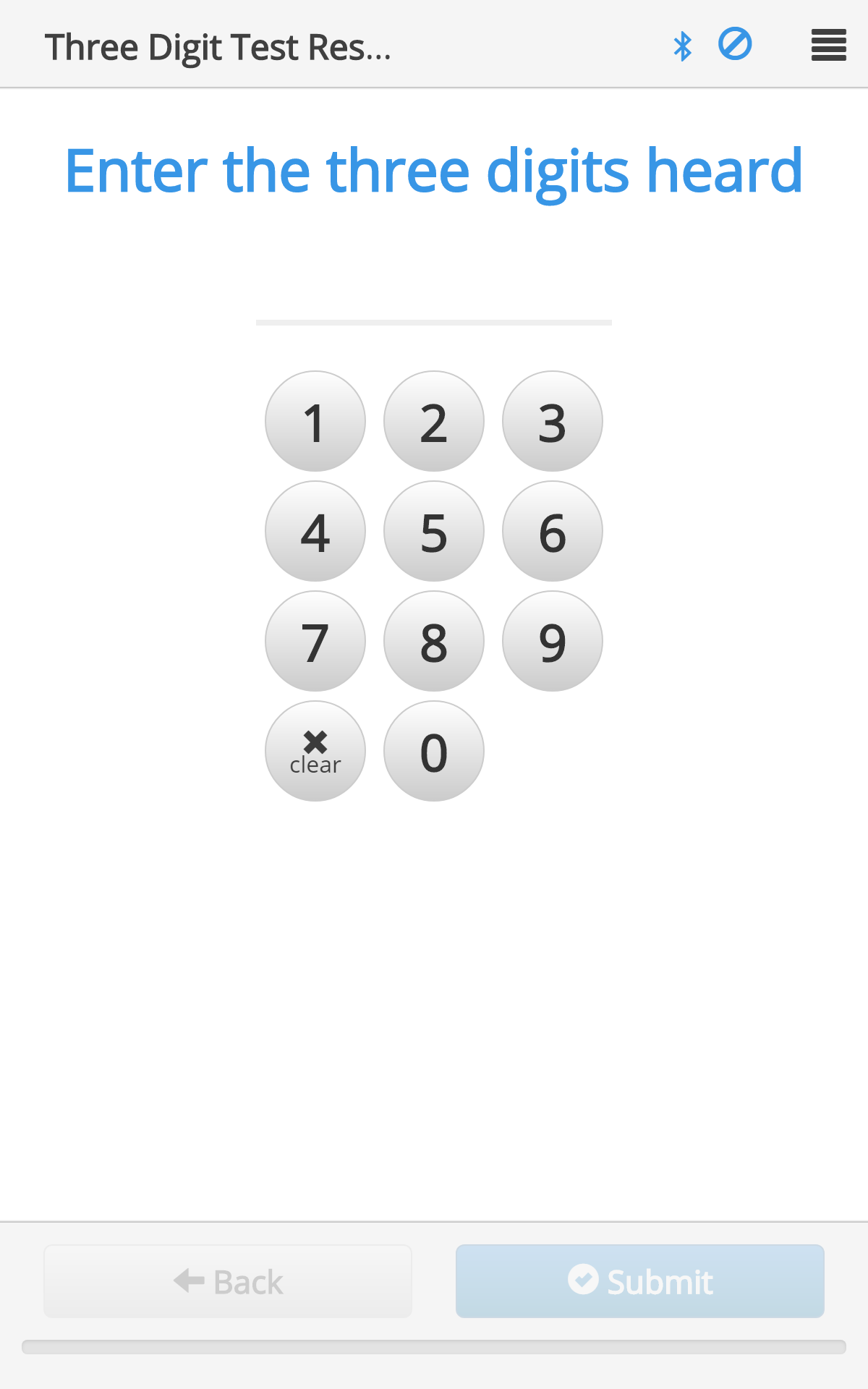
Task: Enter digit 8 on keypad
Action: [x=434, y=642]
